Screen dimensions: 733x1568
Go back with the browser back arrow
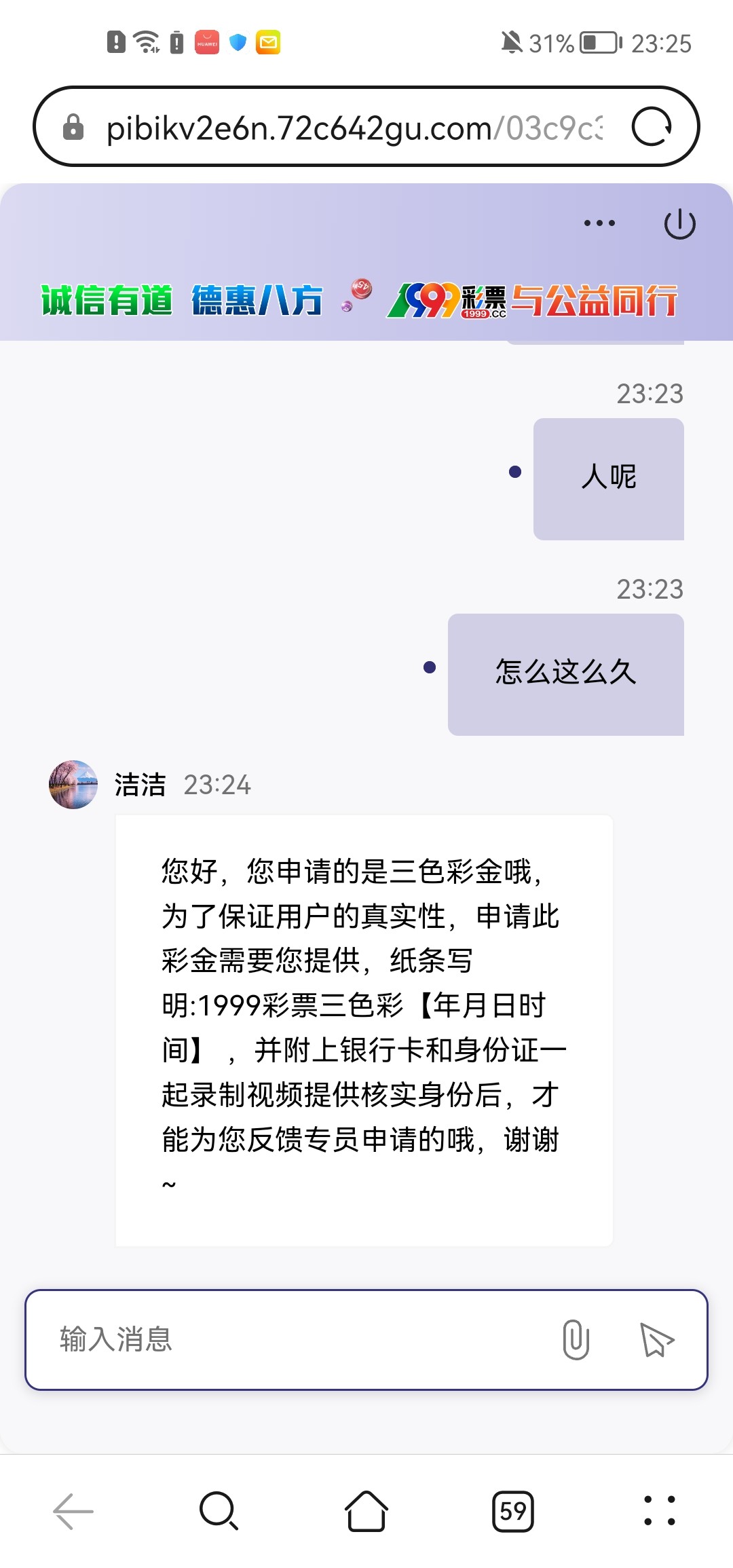[73, 1512]
